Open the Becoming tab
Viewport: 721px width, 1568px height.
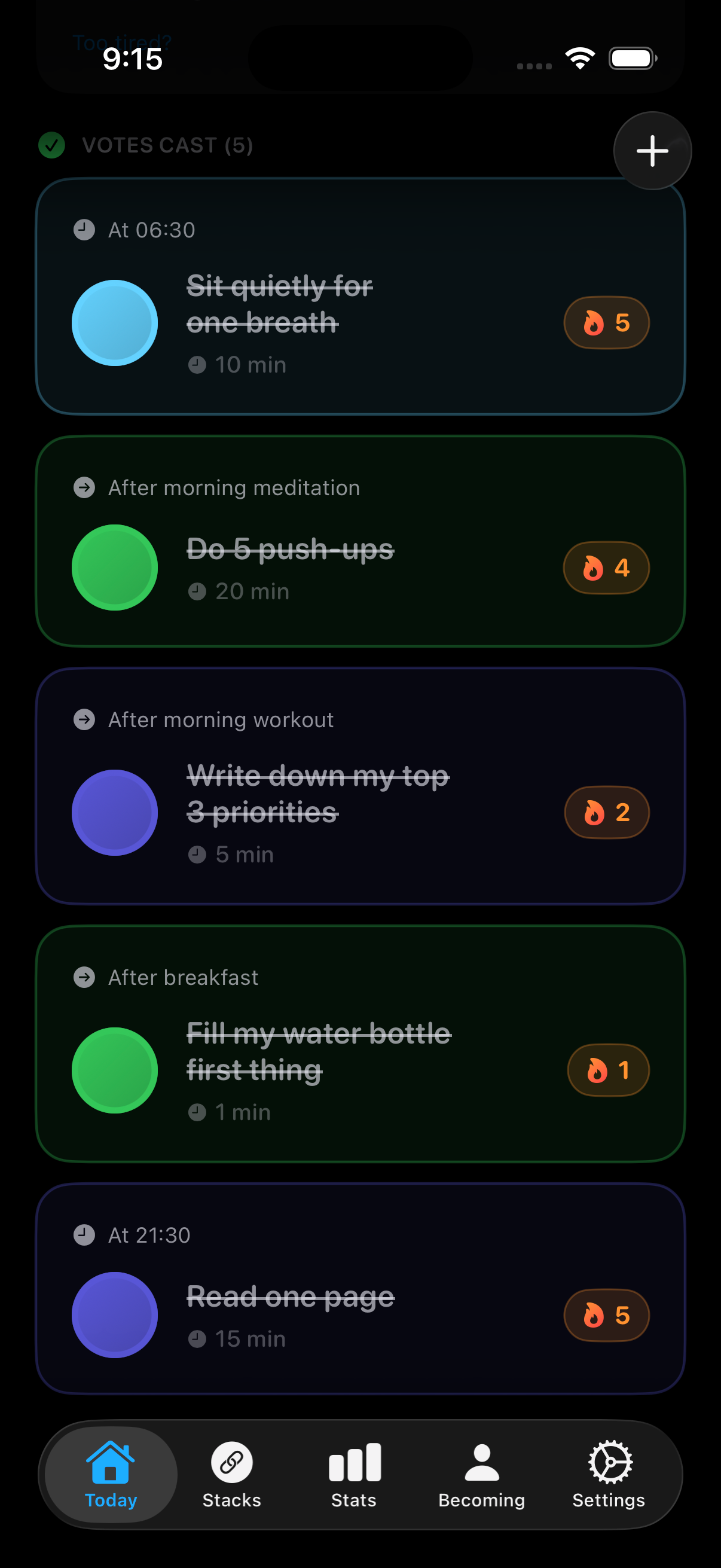pyautogui.click(x=481, y=1474)
